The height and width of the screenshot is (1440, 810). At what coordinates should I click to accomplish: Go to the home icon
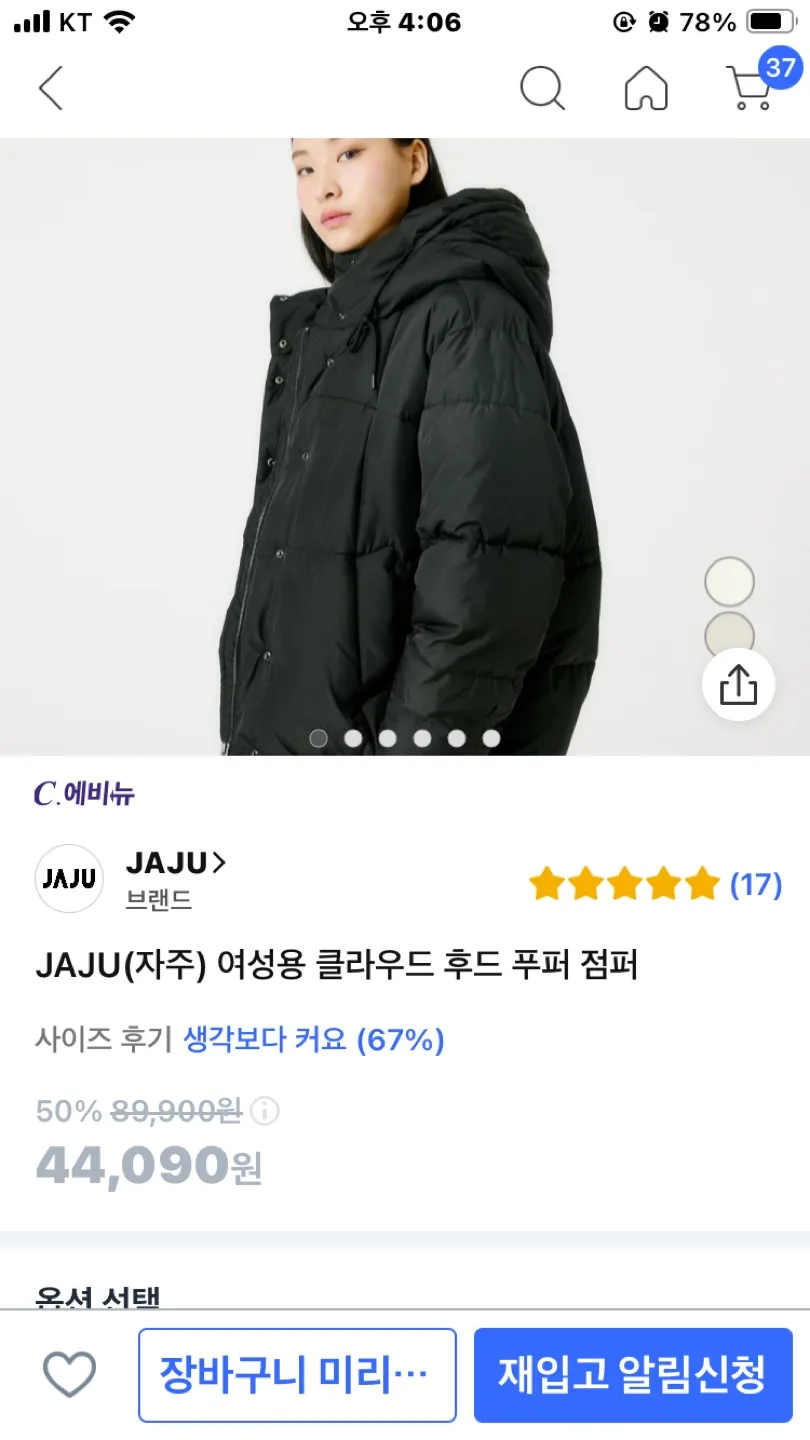pos(646,89)
